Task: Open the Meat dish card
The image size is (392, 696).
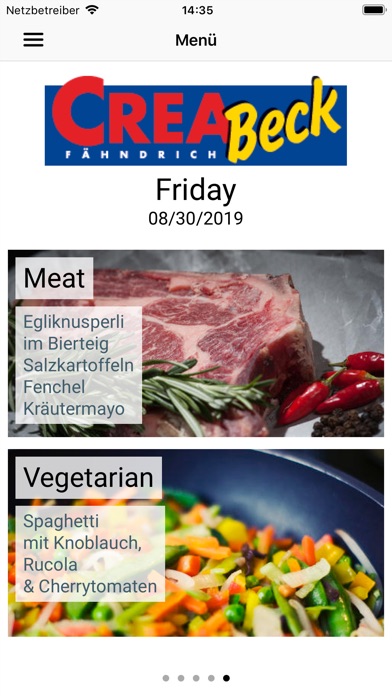Action: 196,343
